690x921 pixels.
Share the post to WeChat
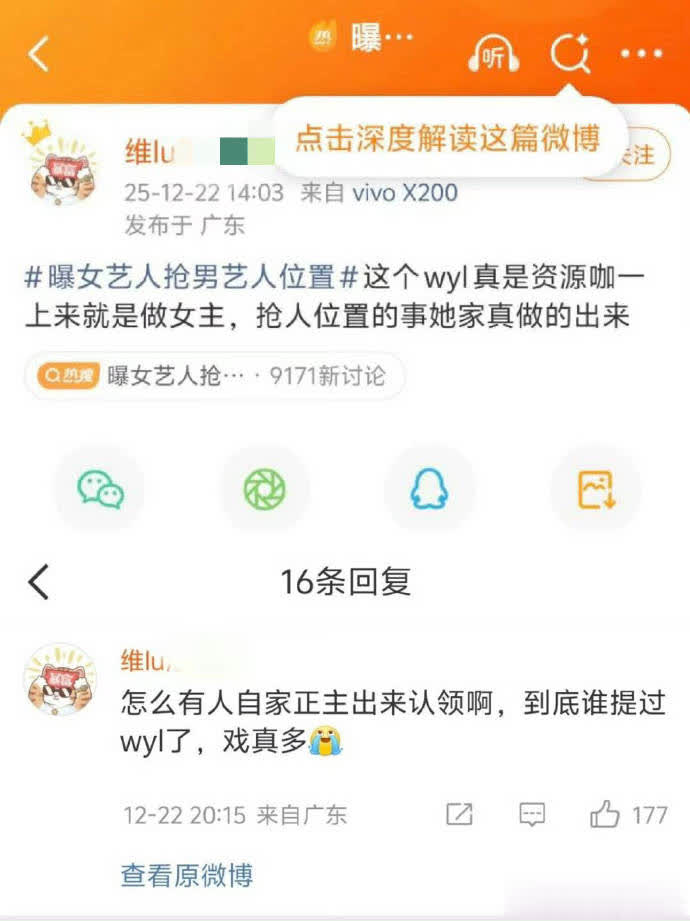pos(101,489)
